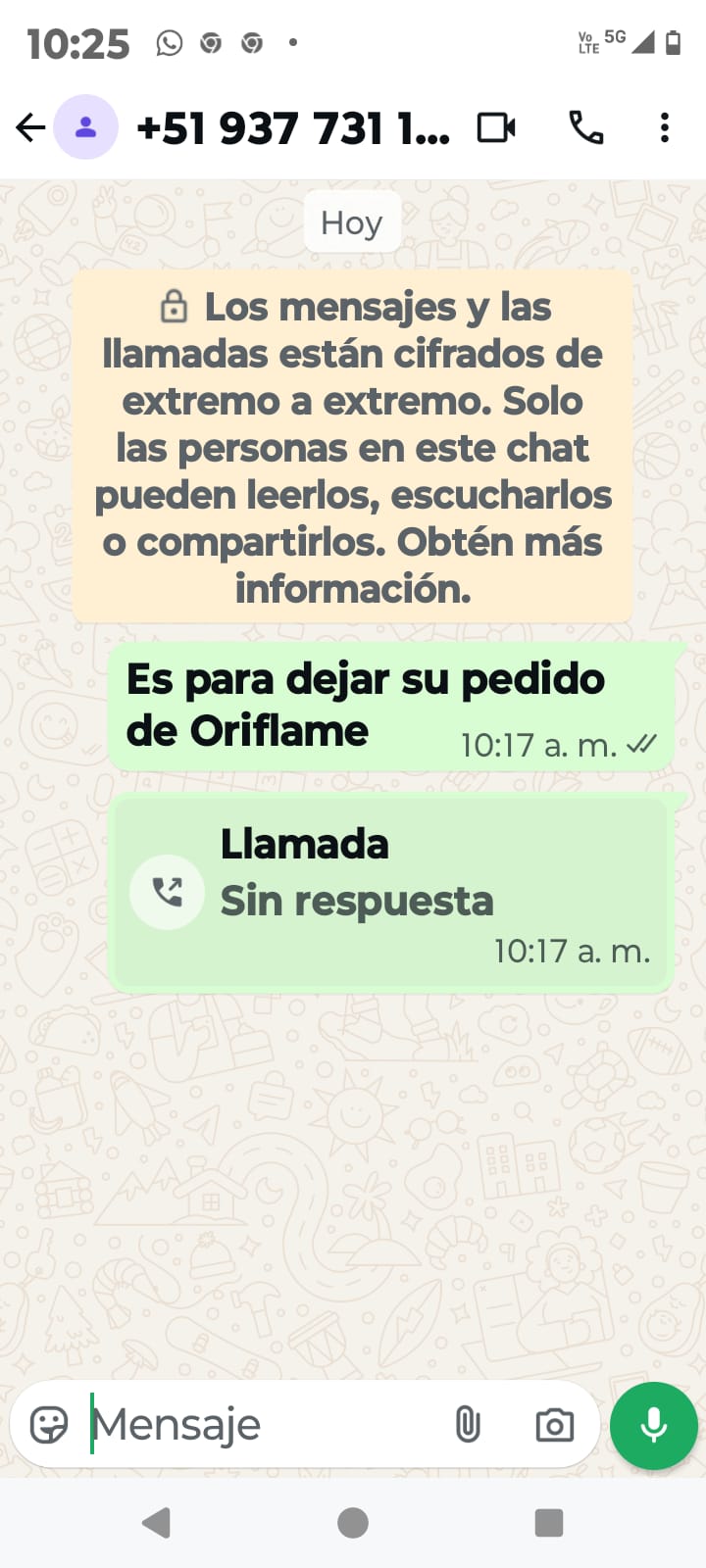The width and height of the screenshot is (706, 1568).
Task: Tap the system home button
Action: pyautogui.click(x=353, y=1523)
